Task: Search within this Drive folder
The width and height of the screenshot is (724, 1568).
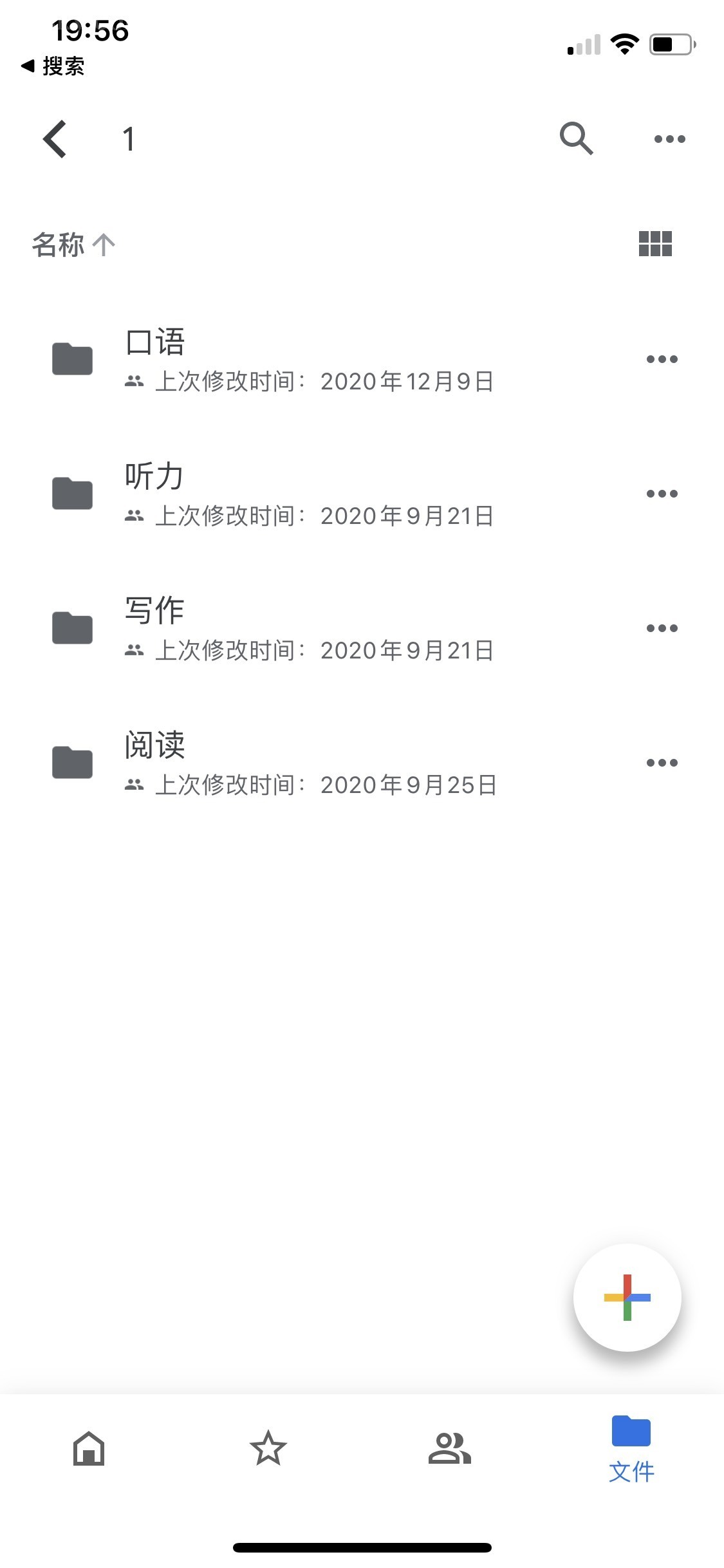Action: point(576,138)
